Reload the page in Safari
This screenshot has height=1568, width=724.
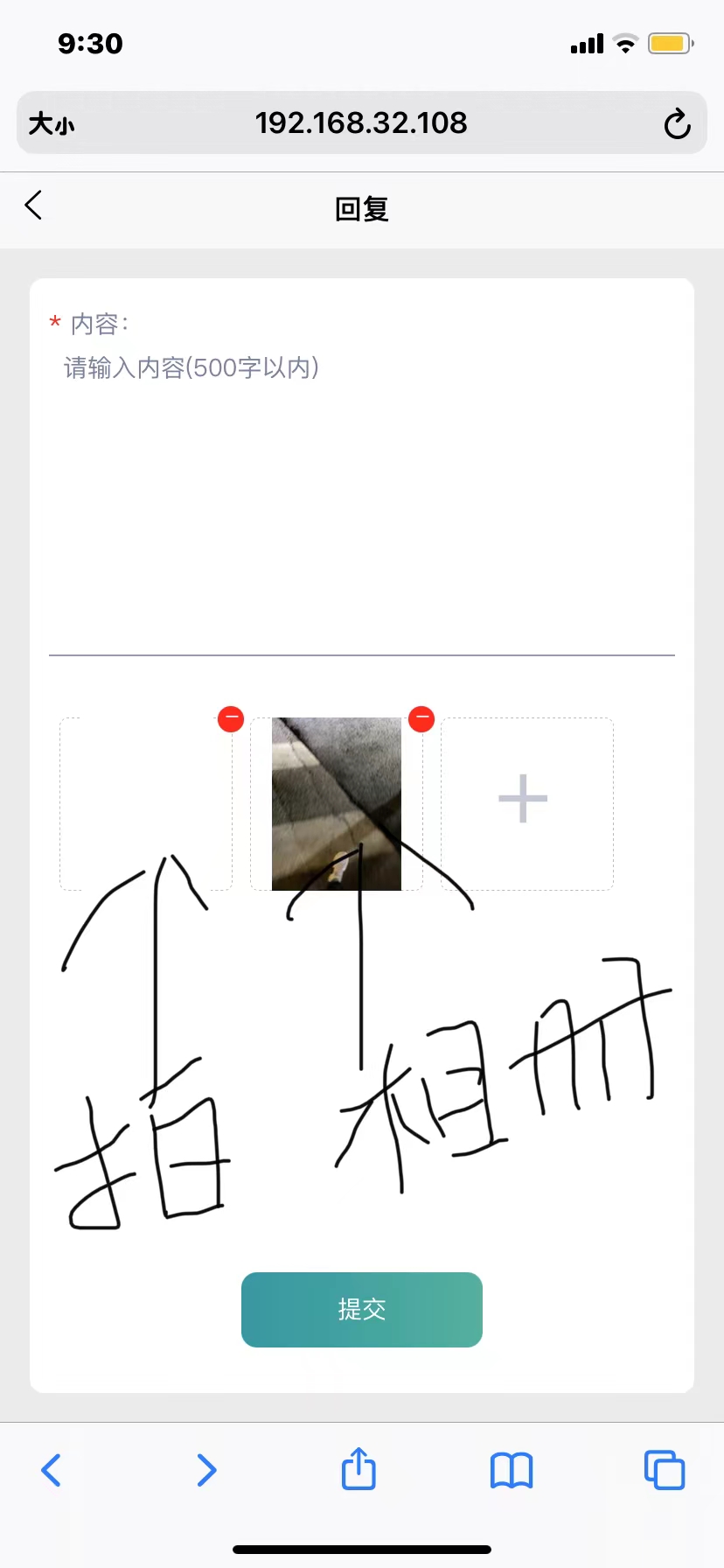point(677,123)
